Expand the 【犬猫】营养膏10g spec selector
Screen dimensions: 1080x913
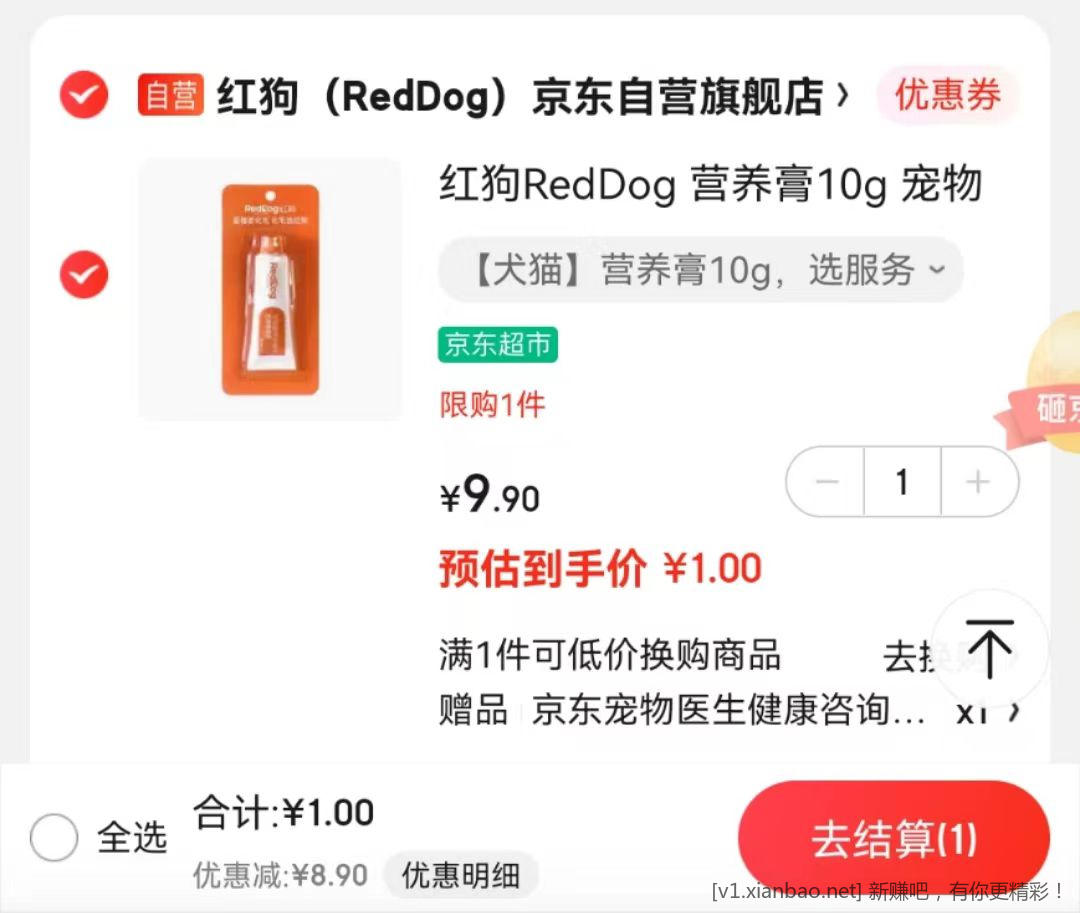[x=700, y=270]
